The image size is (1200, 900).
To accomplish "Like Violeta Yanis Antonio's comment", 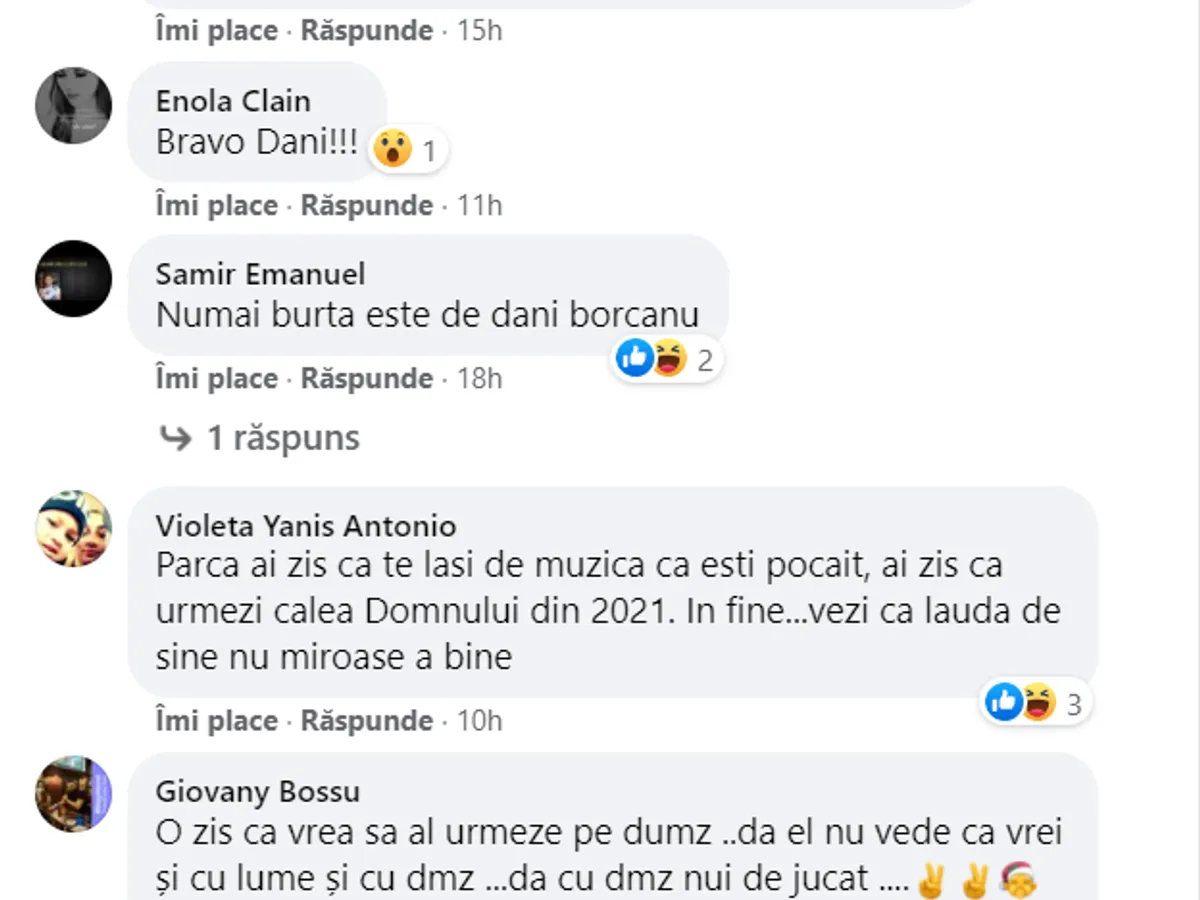I will [216, 721].
